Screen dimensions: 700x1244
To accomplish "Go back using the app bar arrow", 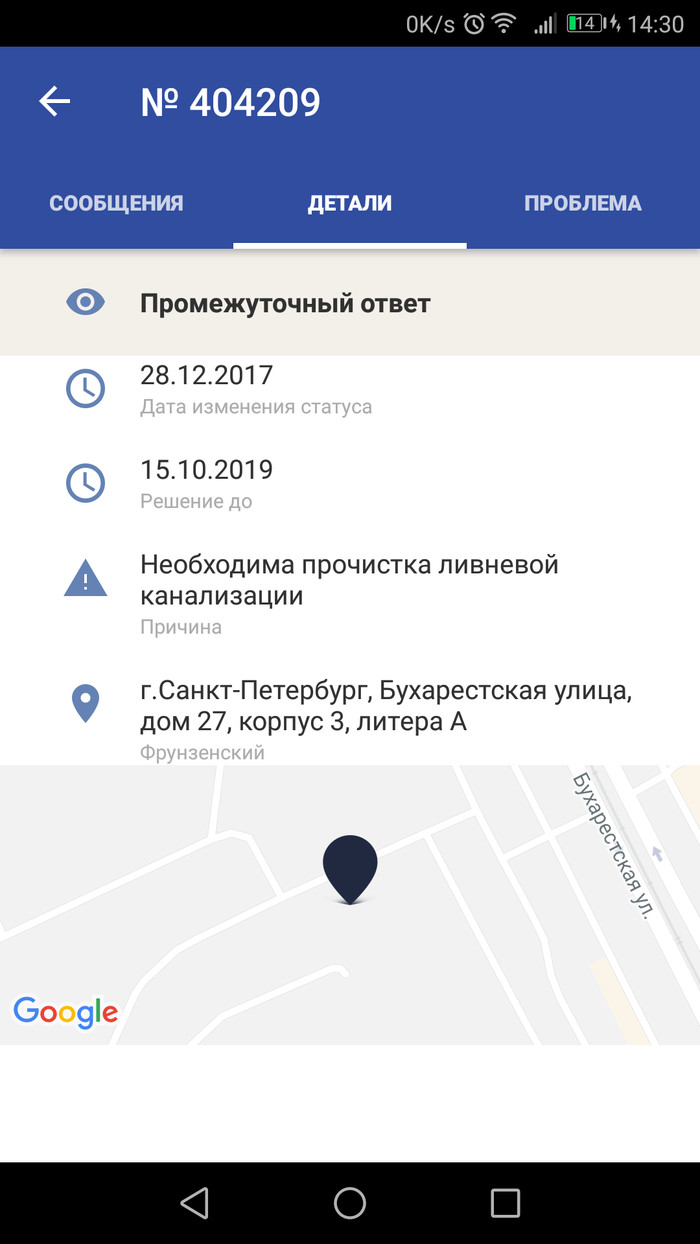I will [55, 102].
